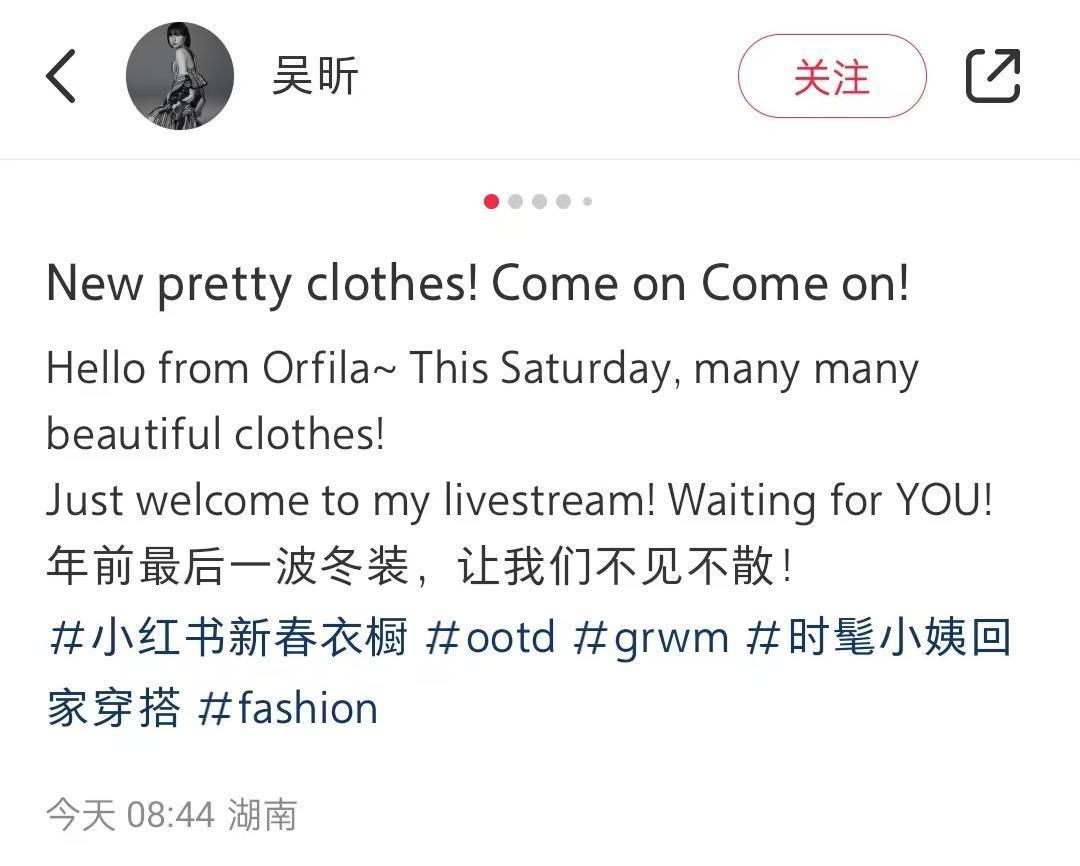Follow 吴昕 with the 关注 button
The width and height of the screenshot is (1080, 866).
pos(832,76)
